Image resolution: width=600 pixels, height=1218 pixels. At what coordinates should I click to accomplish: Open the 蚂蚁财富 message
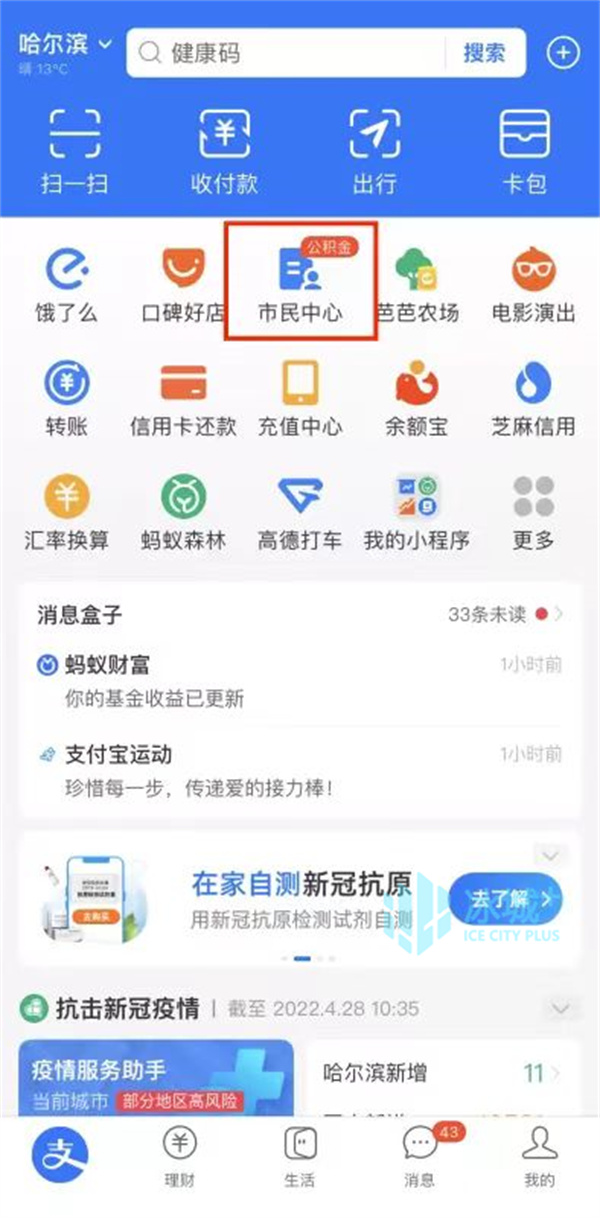click(x=299, y=680)
